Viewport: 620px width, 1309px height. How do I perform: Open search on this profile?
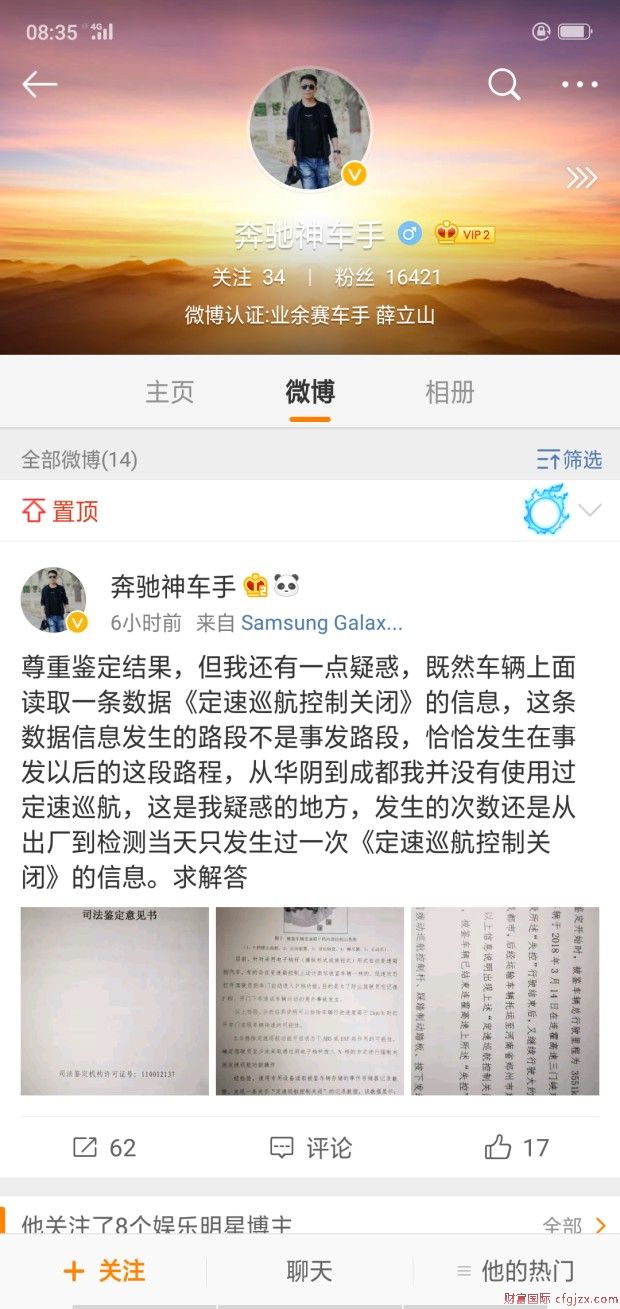504,85
